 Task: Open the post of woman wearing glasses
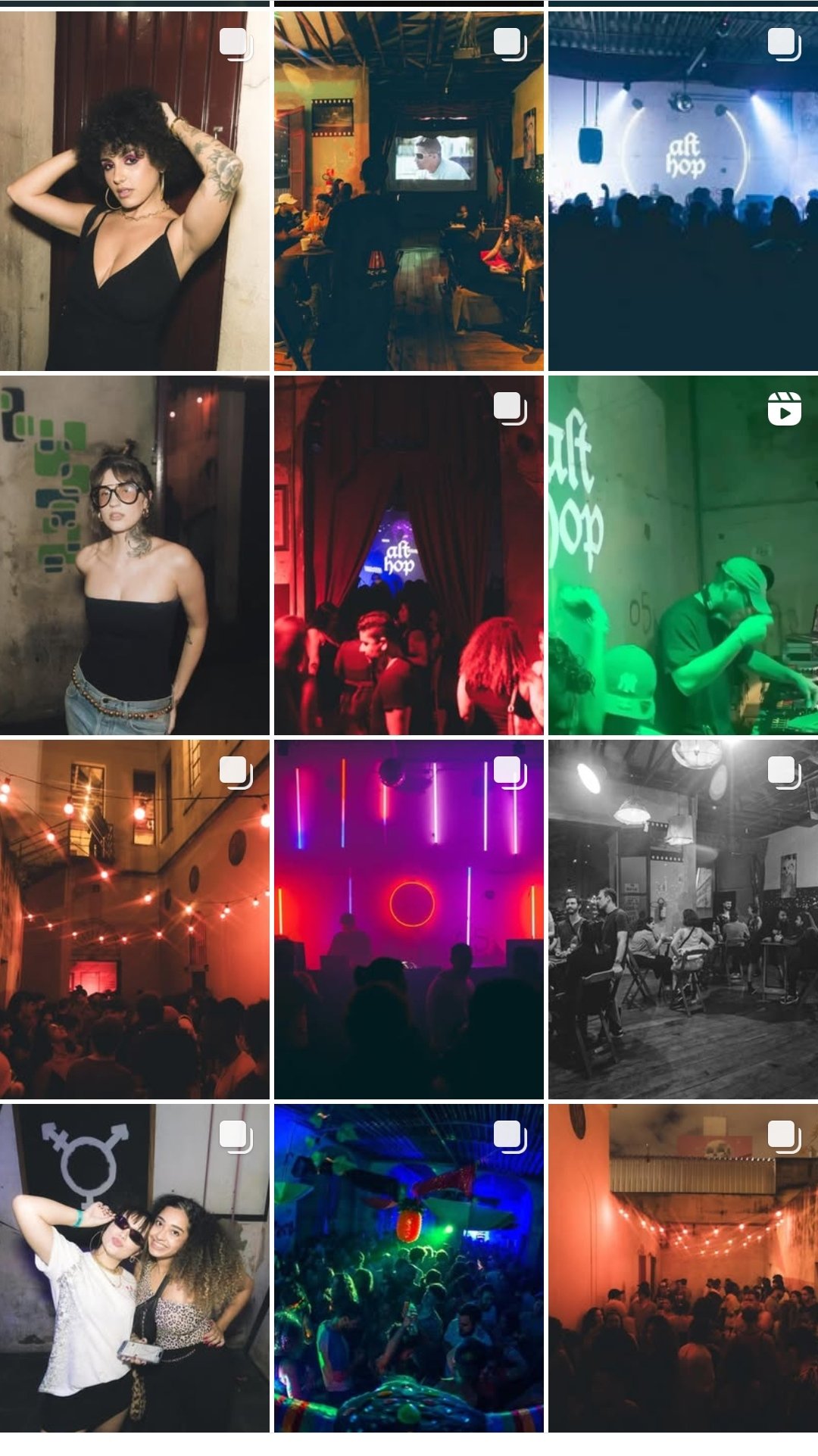[134, 555]
